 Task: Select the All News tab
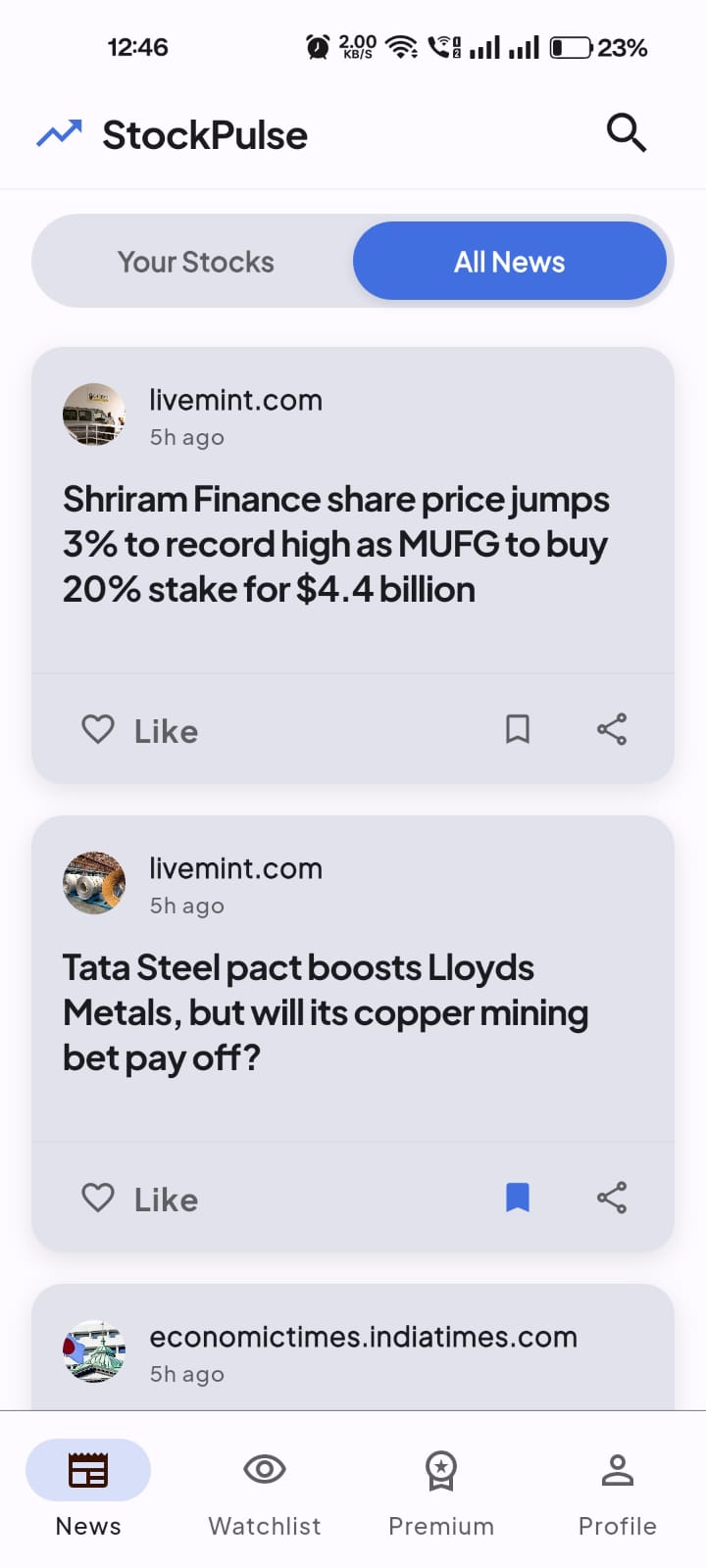pyautogui.click(x=509, y=261)
